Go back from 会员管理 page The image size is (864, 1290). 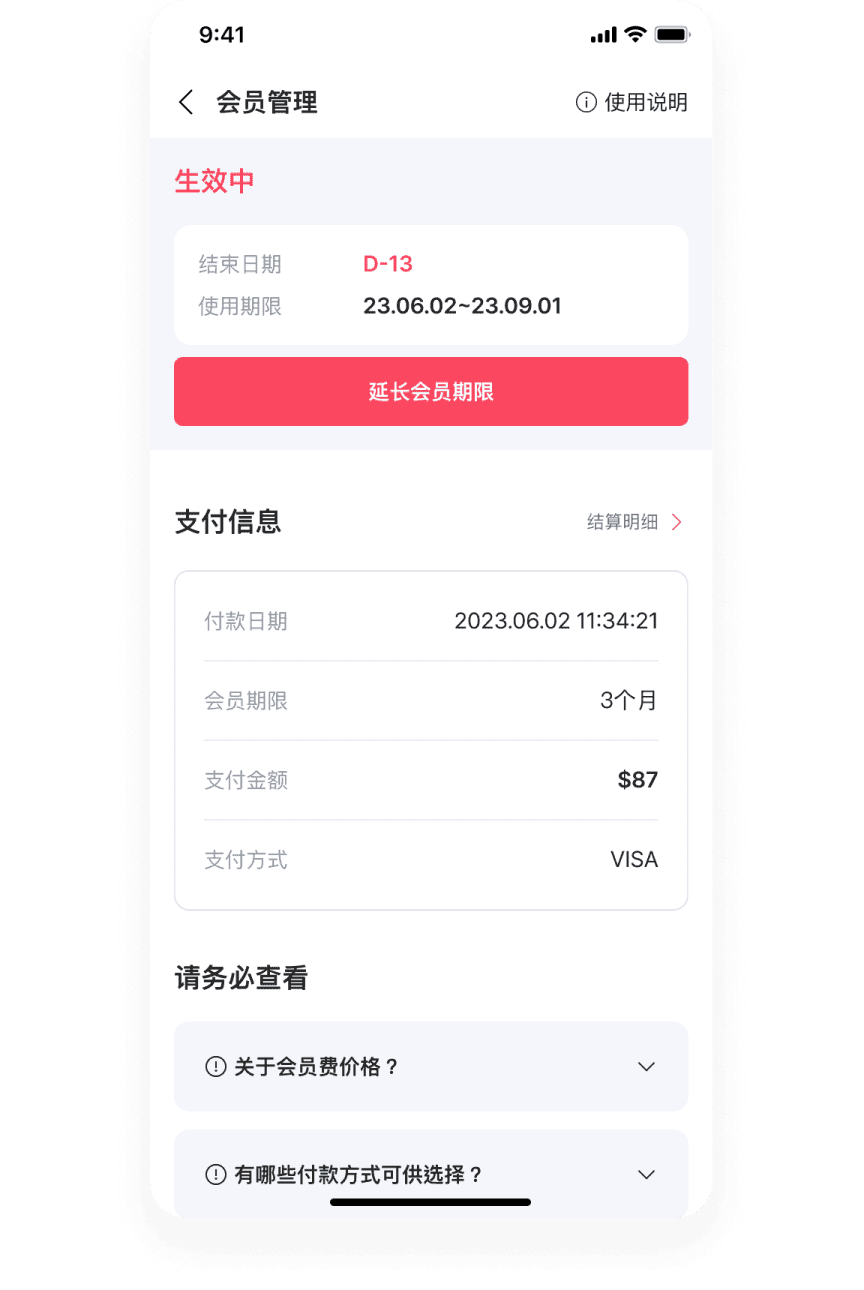point(186,102)
